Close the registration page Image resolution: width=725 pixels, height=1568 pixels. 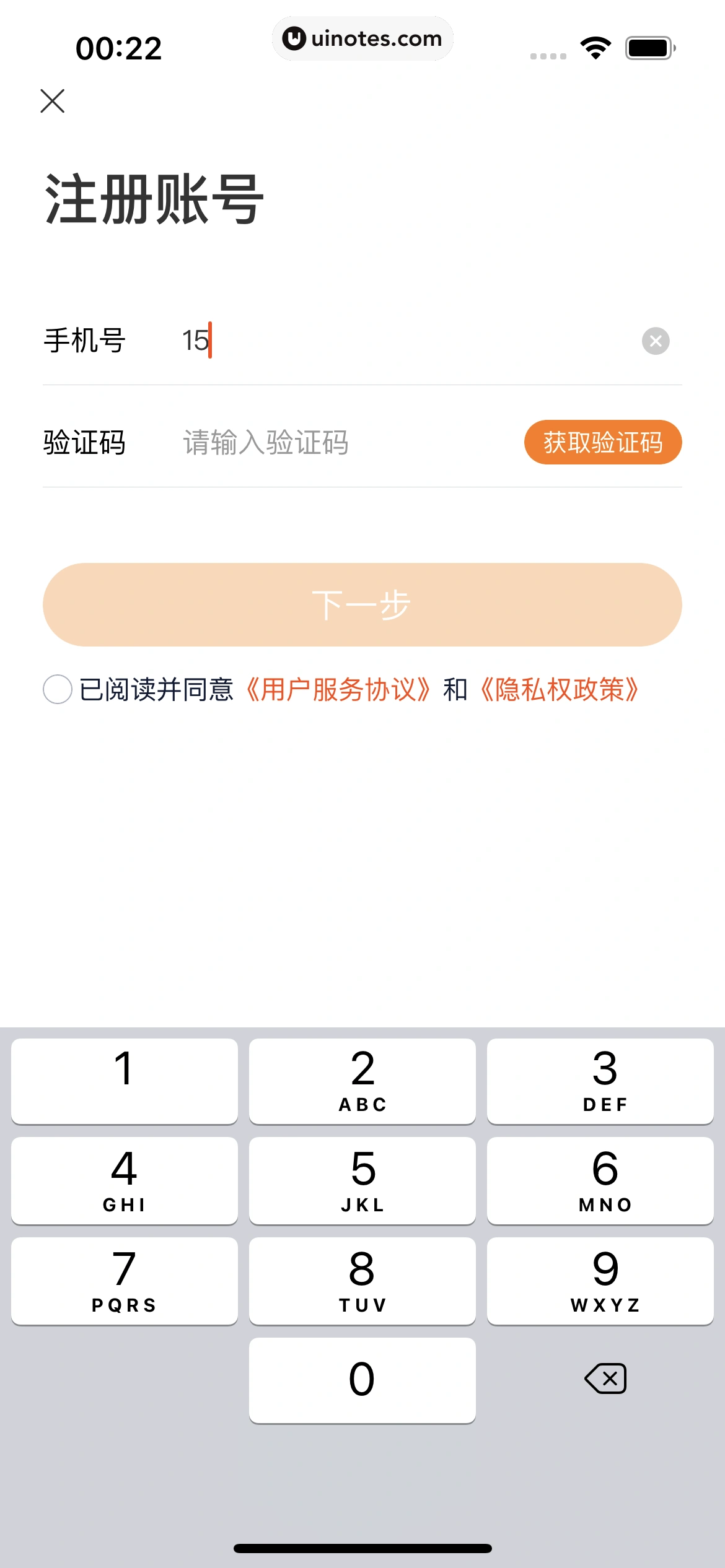[x=53, y=101]
